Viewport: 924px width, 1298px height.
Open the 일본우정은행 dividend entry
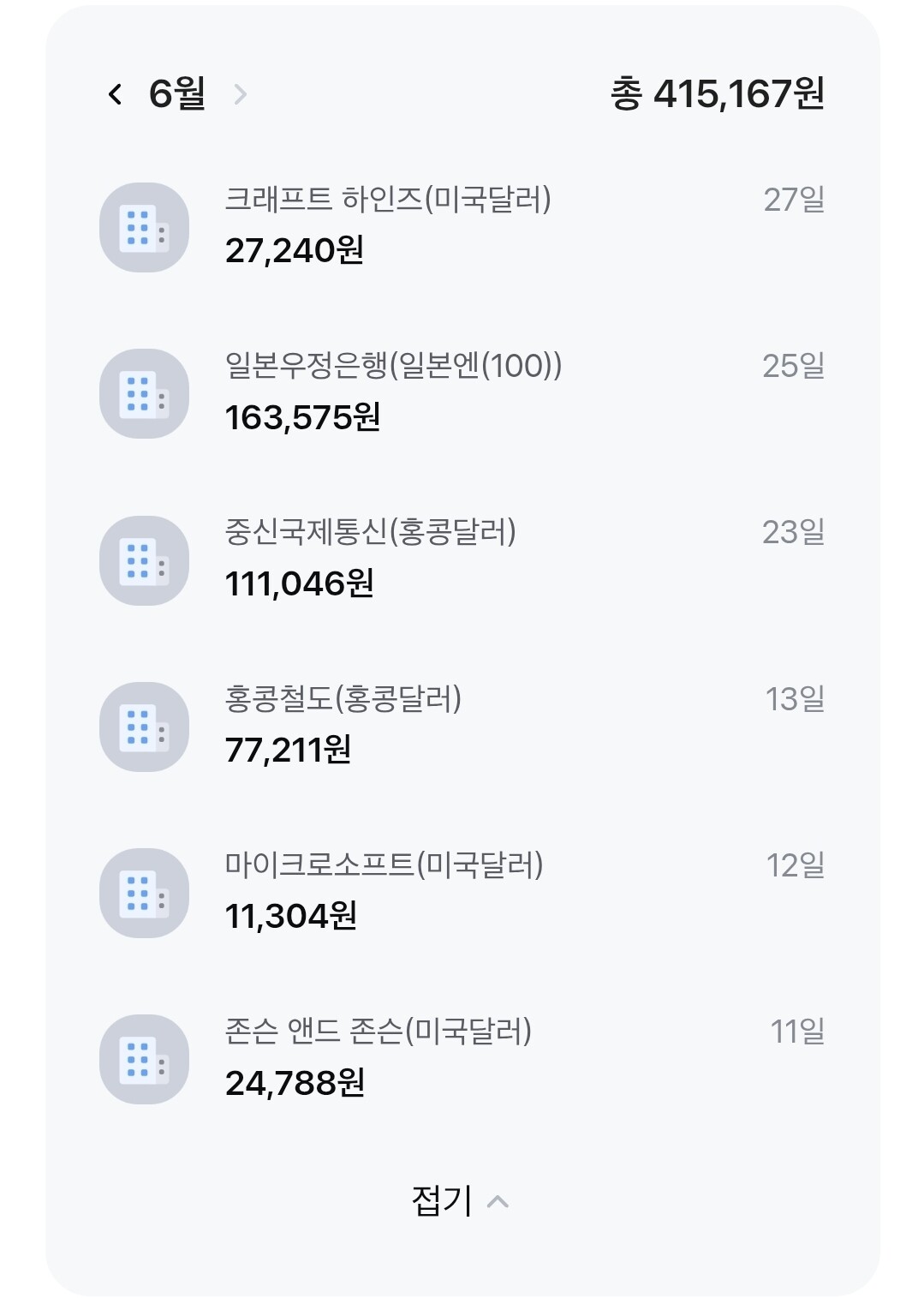click(462, 393)
